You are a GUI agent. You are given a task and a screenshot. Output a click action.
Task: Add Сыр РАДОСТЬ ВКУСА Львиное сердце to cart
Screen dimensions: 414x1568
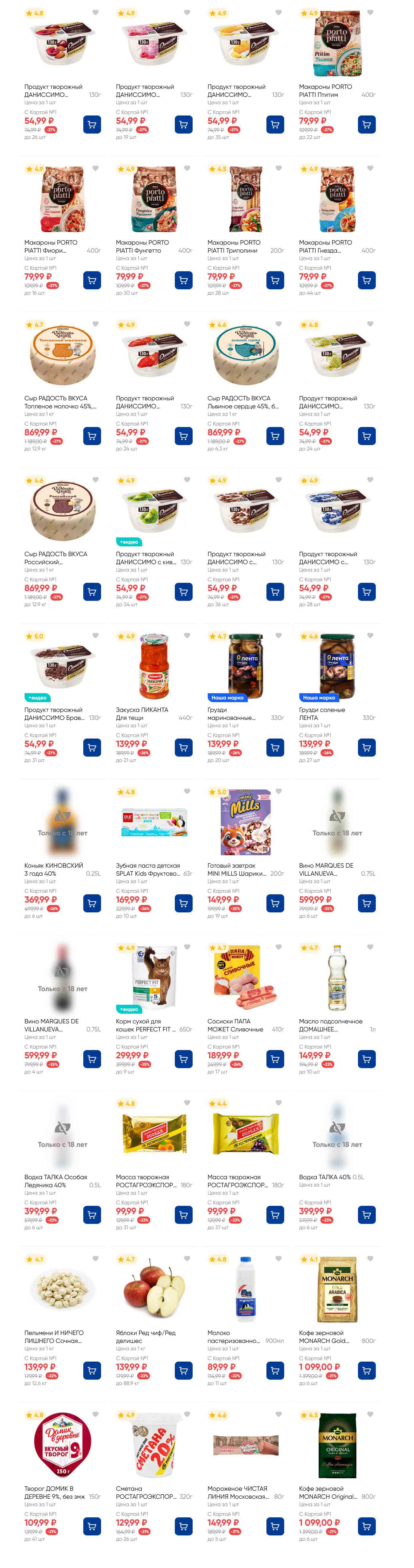(275, 436)
